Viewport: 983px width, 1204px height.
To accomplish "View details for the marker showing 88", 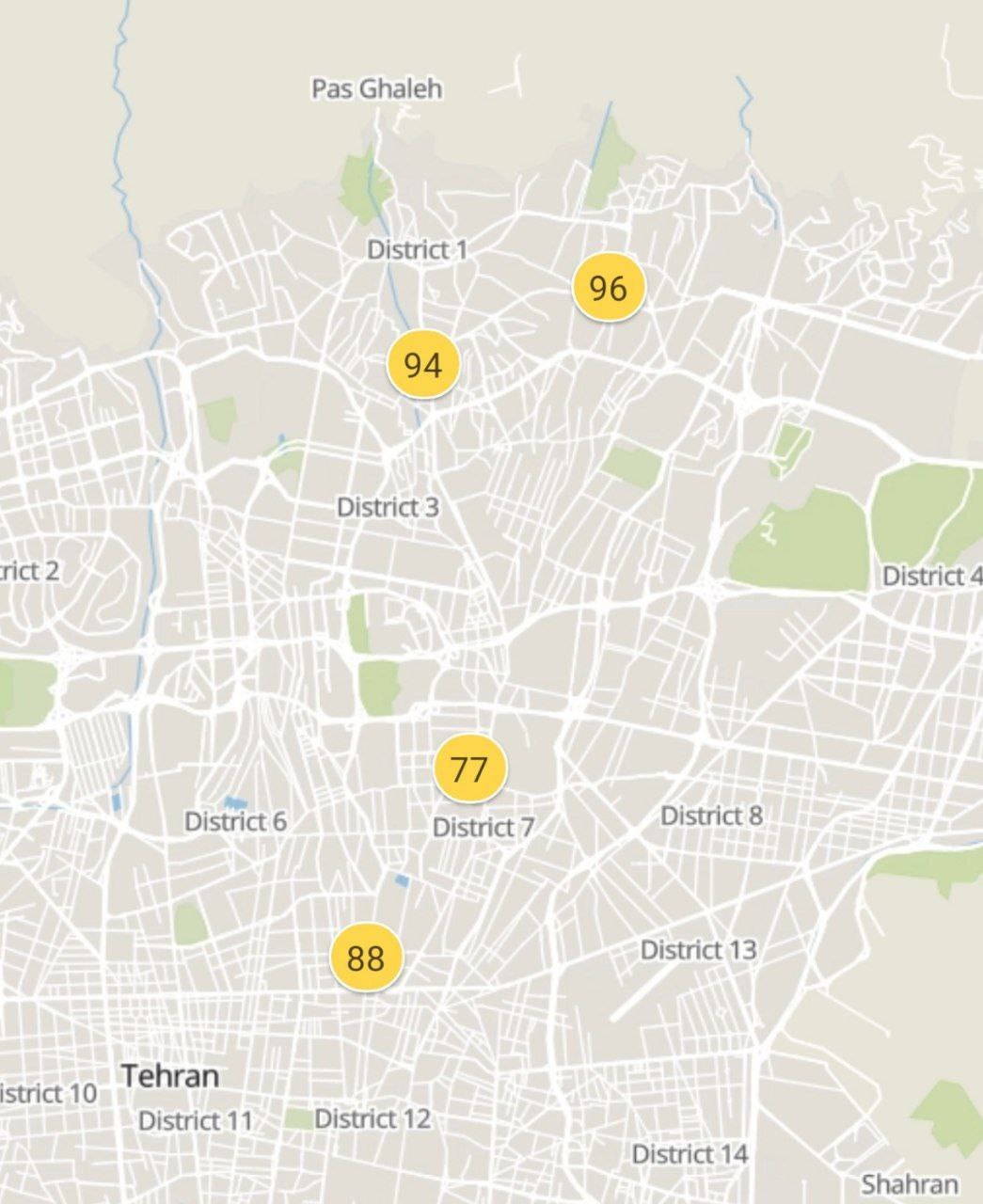I will (366, 958).
